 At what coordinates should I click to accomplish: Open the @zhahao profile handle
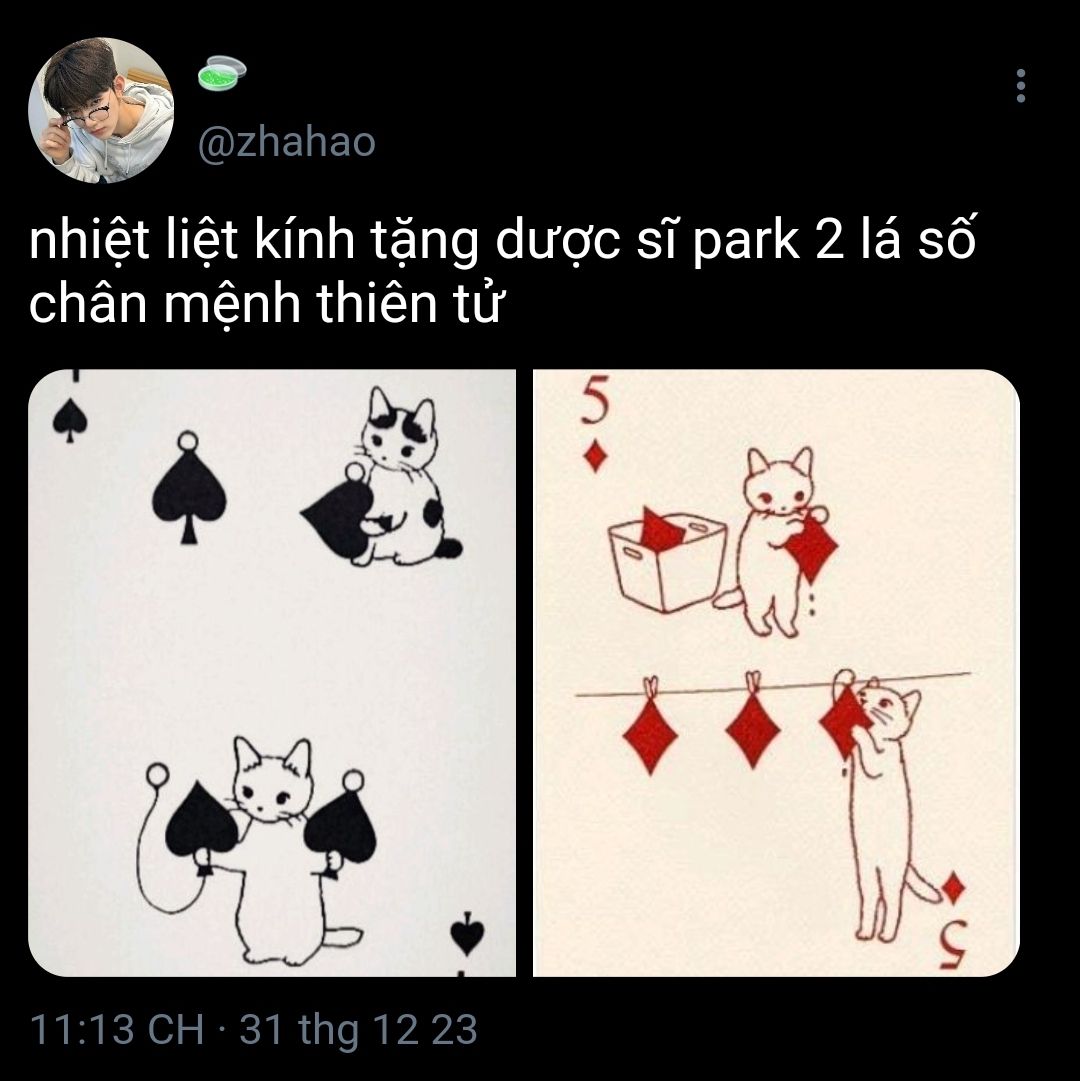pos(287,142)
